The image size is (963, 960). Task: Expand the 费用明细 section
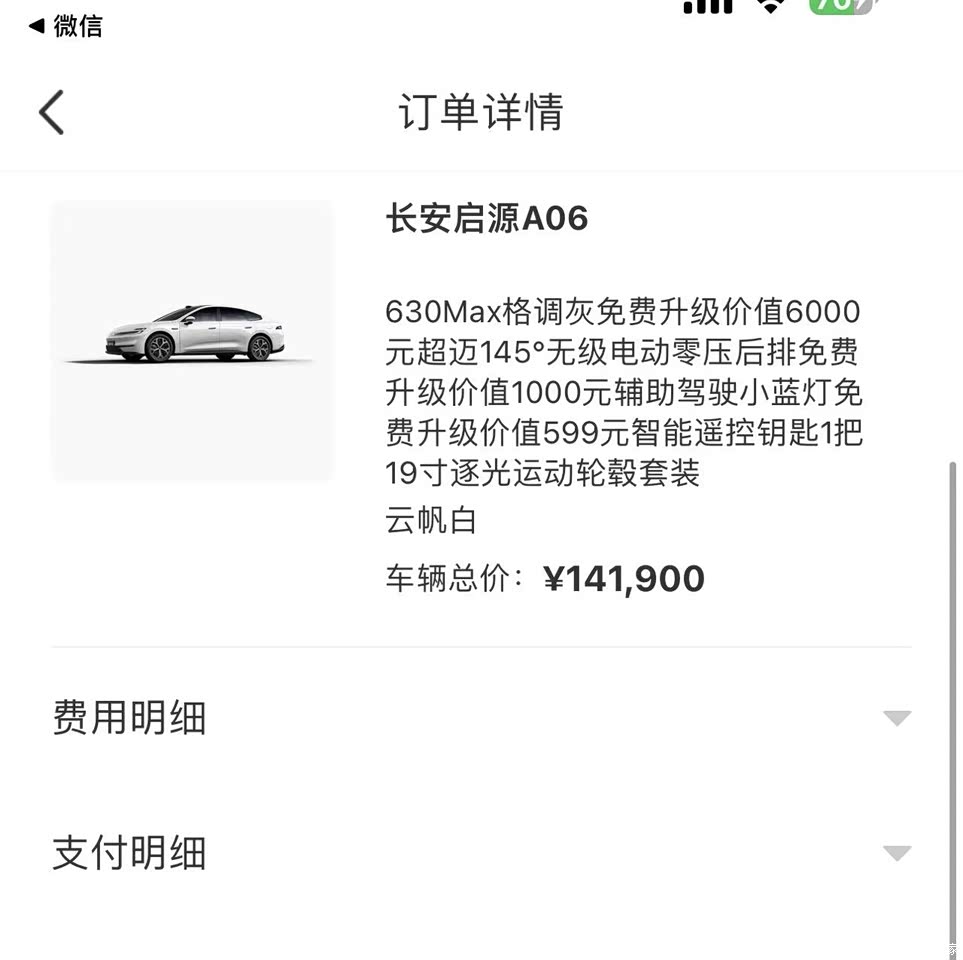896,718
